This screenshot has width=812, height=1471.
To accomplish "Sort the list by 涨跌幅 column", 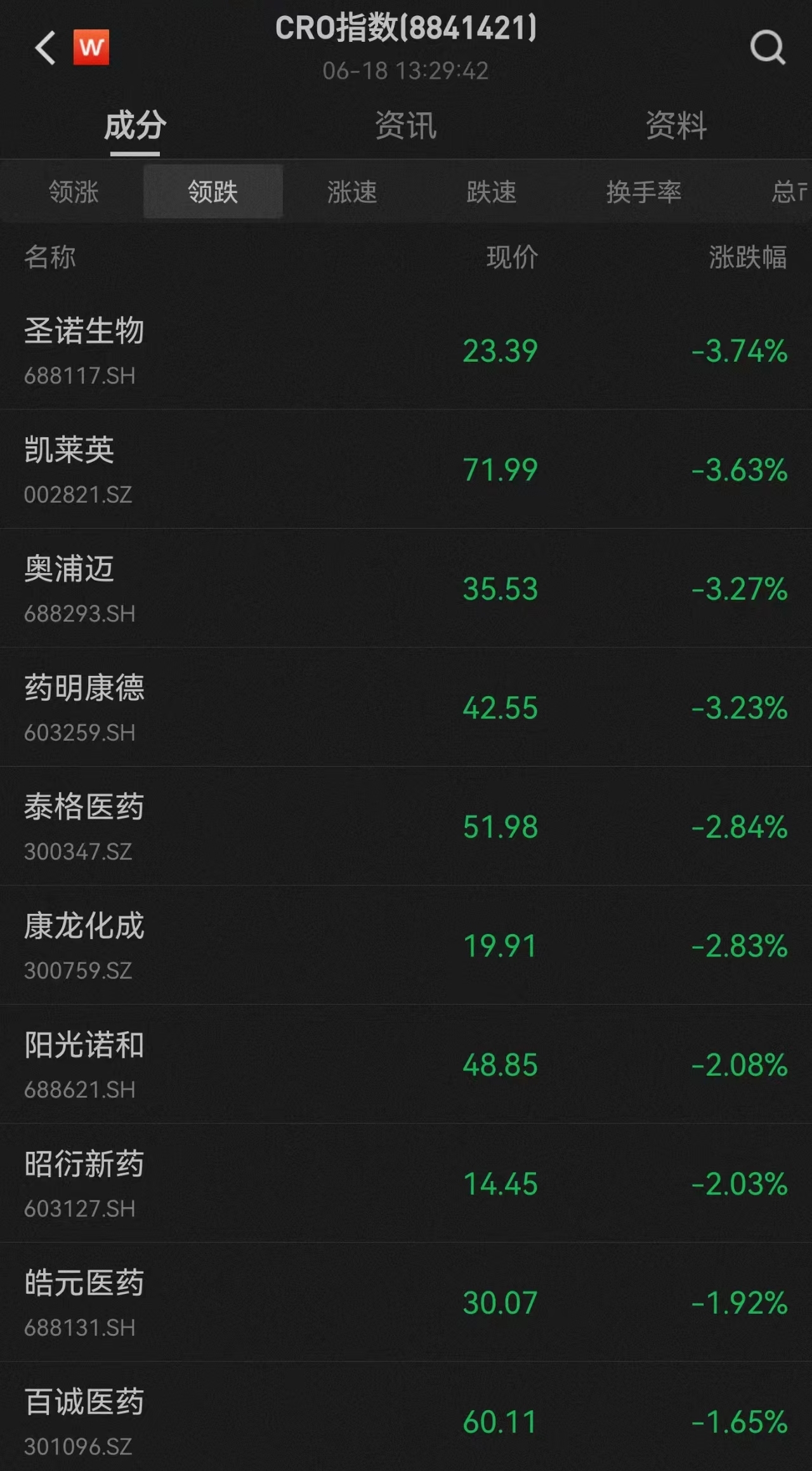I will tap(748, 258).
